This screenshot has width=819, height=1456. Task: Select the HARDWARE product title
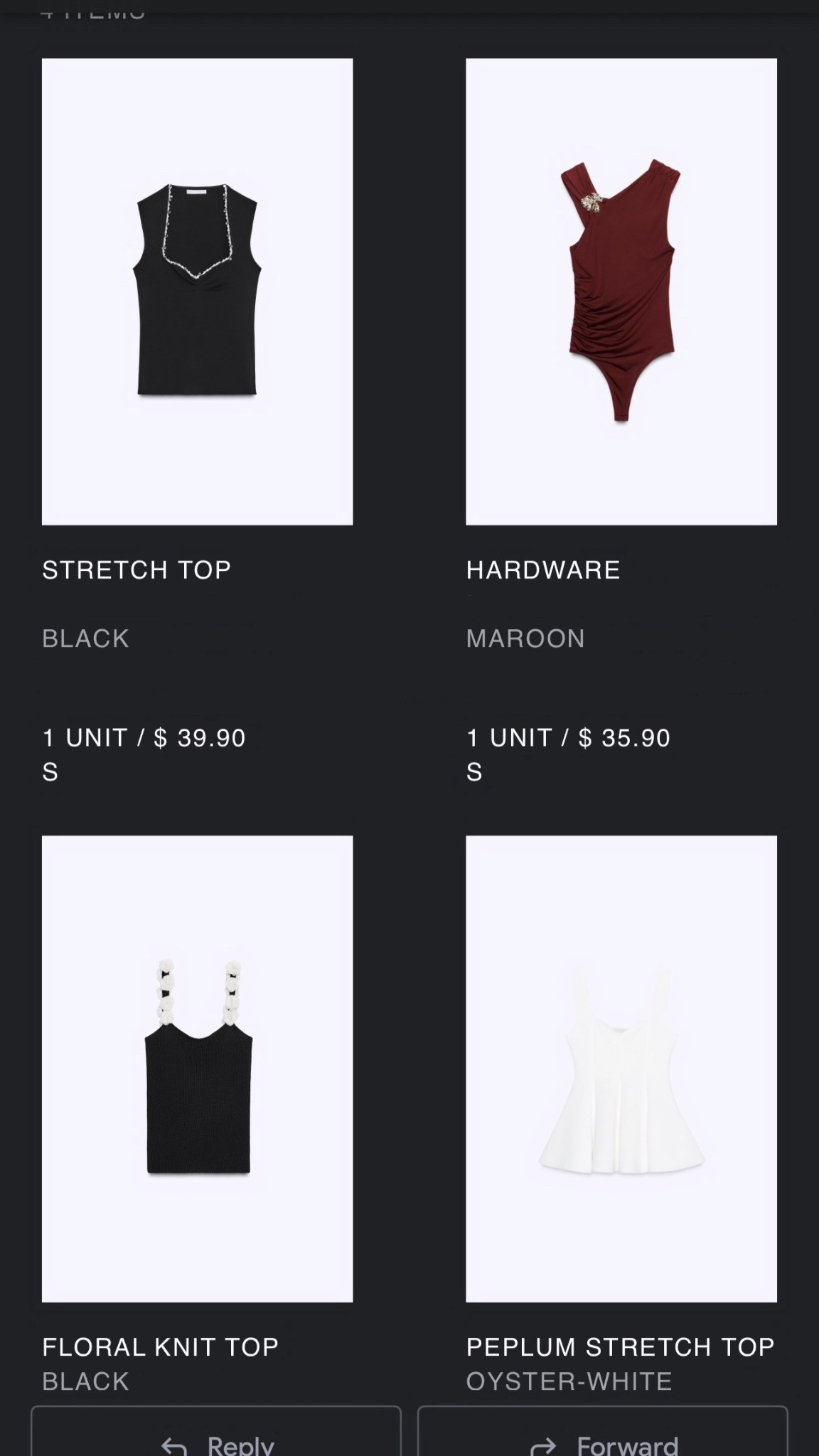(x=543, y=569)
